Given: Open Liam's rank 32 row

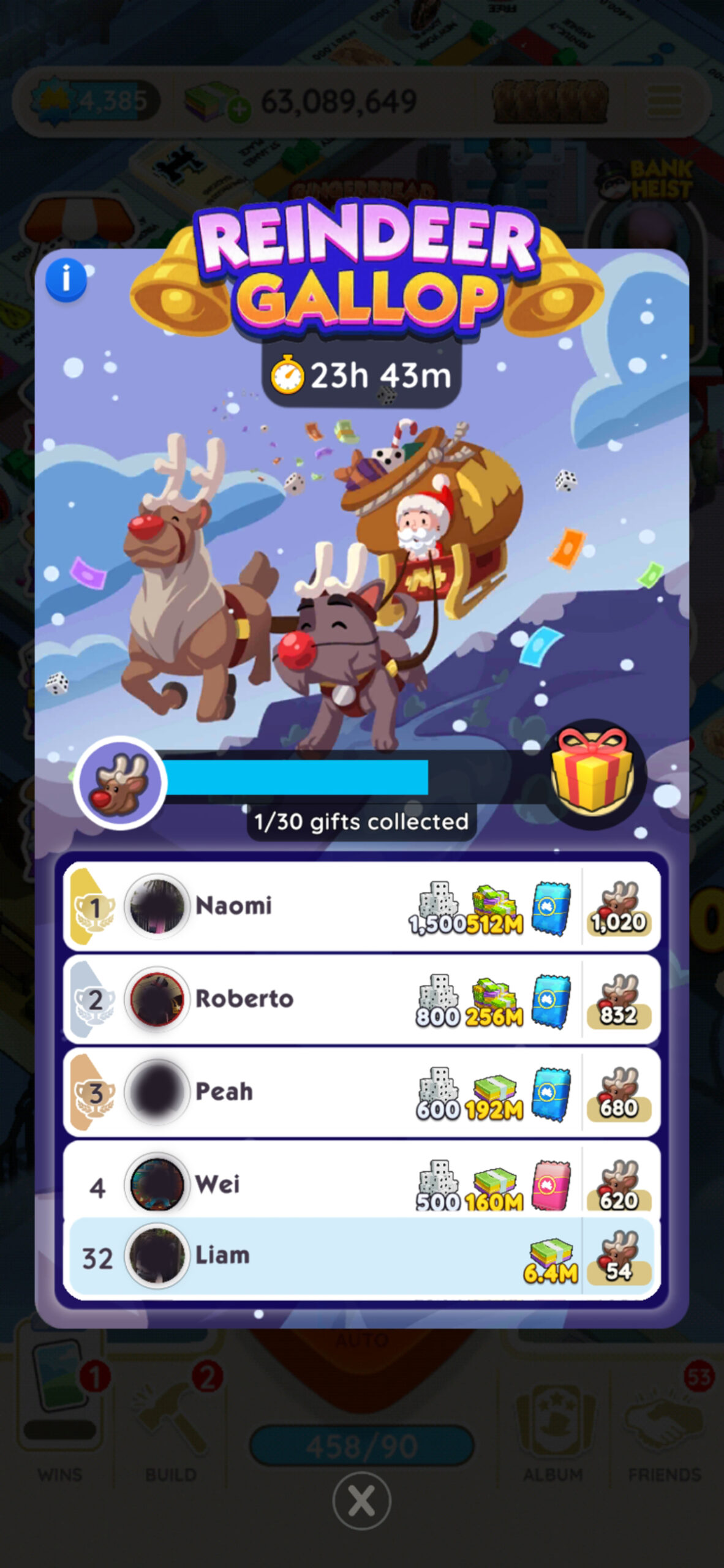Looking at the screenshot, I should click(361, 1255).
